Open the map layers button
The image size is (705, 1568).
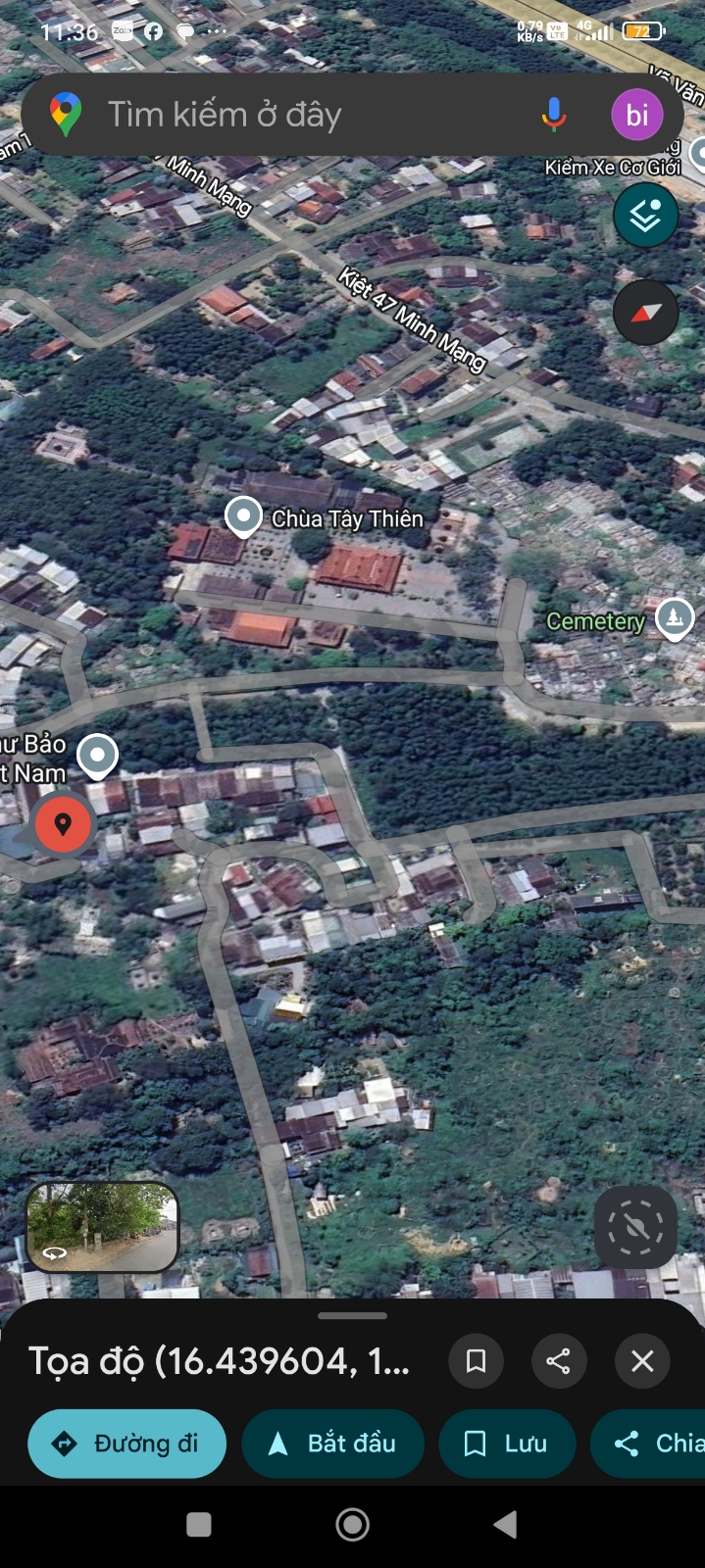pyautogui.click(x=645, y=215)
